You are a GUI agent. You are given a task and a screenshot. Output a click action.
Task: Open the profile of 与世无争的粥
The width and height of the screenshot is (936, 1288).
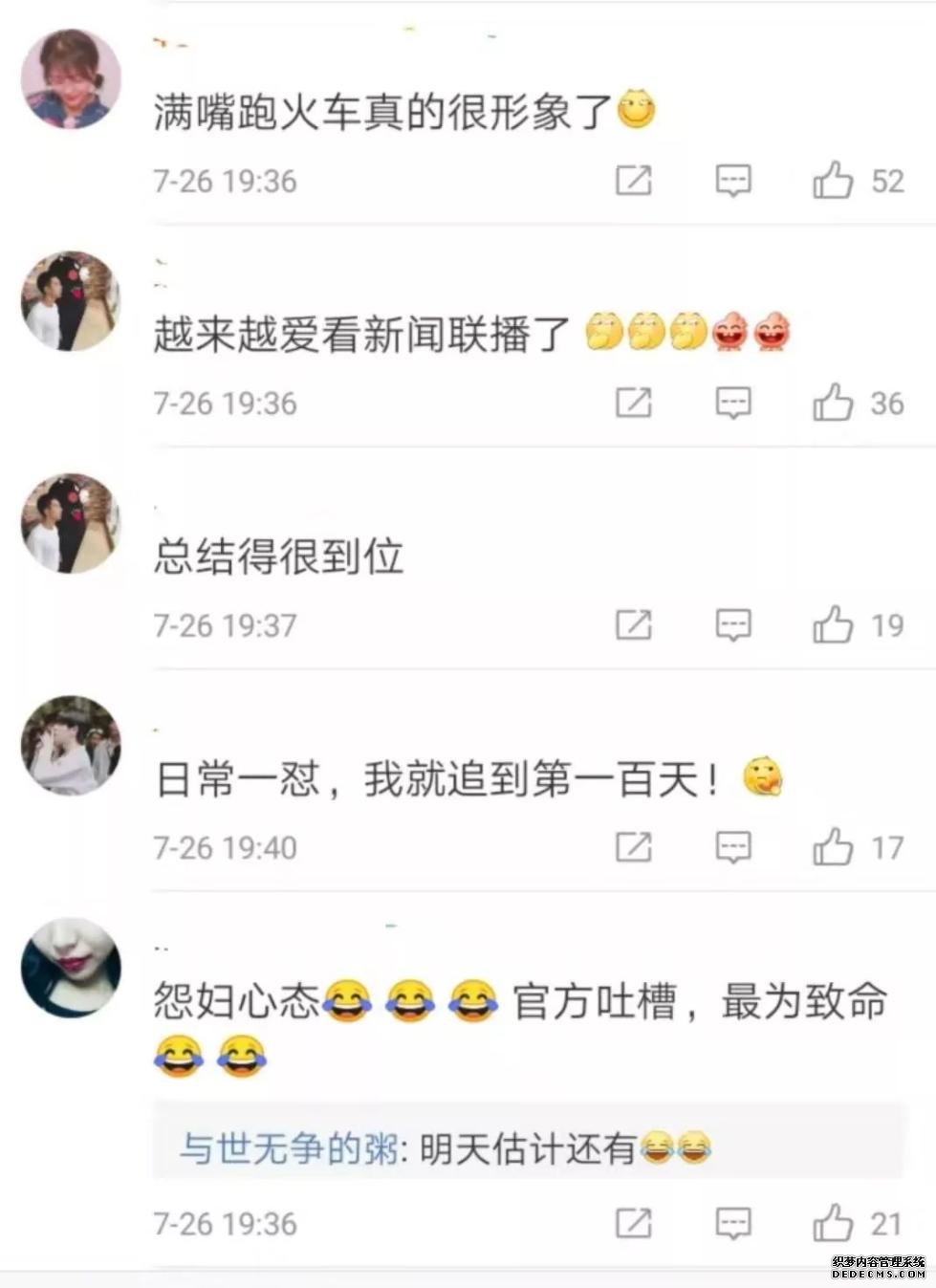click(x=288, y=1147)
